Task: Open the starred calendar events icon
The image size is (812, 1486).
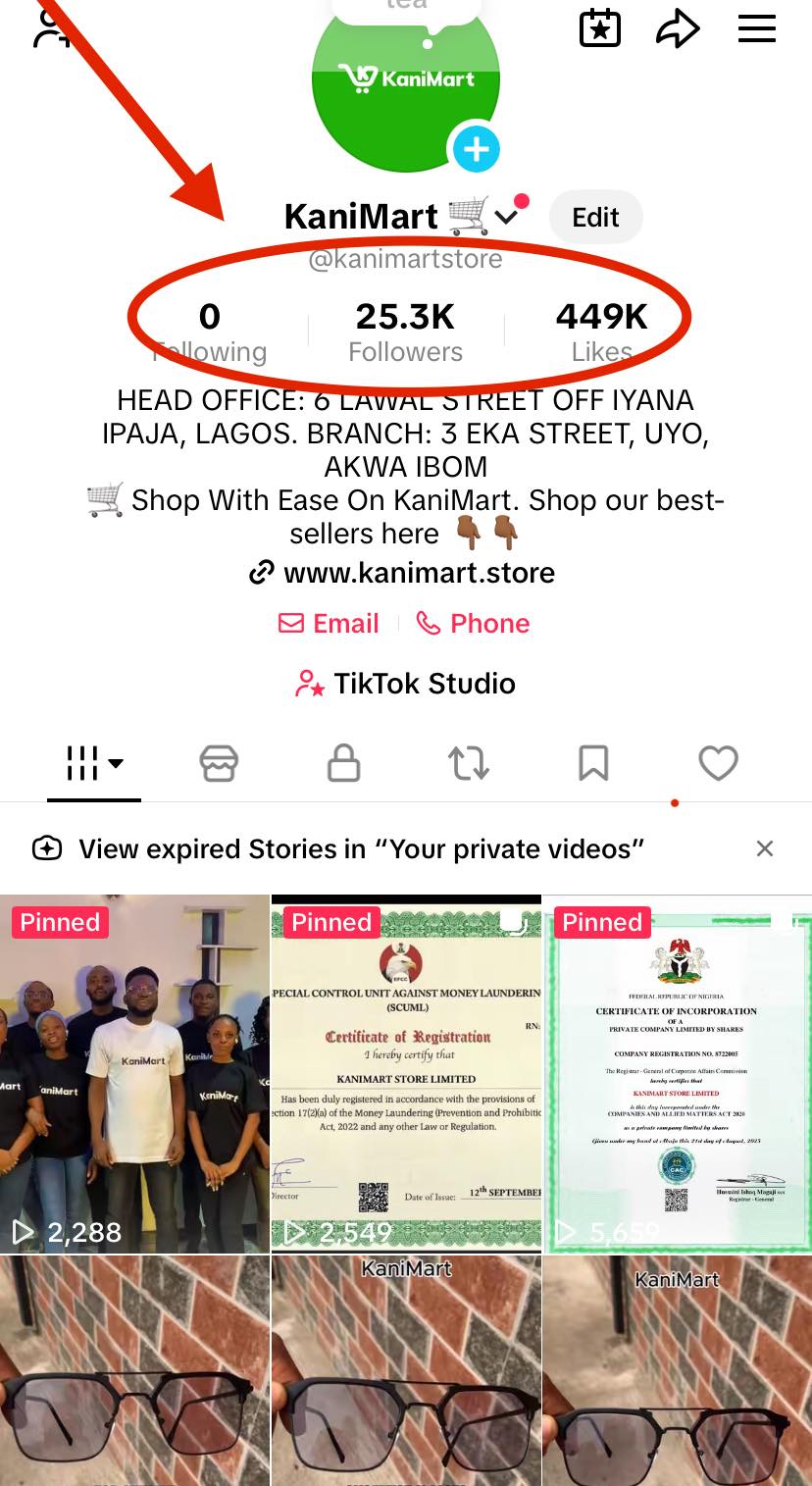Action: [x=600, y=28]
